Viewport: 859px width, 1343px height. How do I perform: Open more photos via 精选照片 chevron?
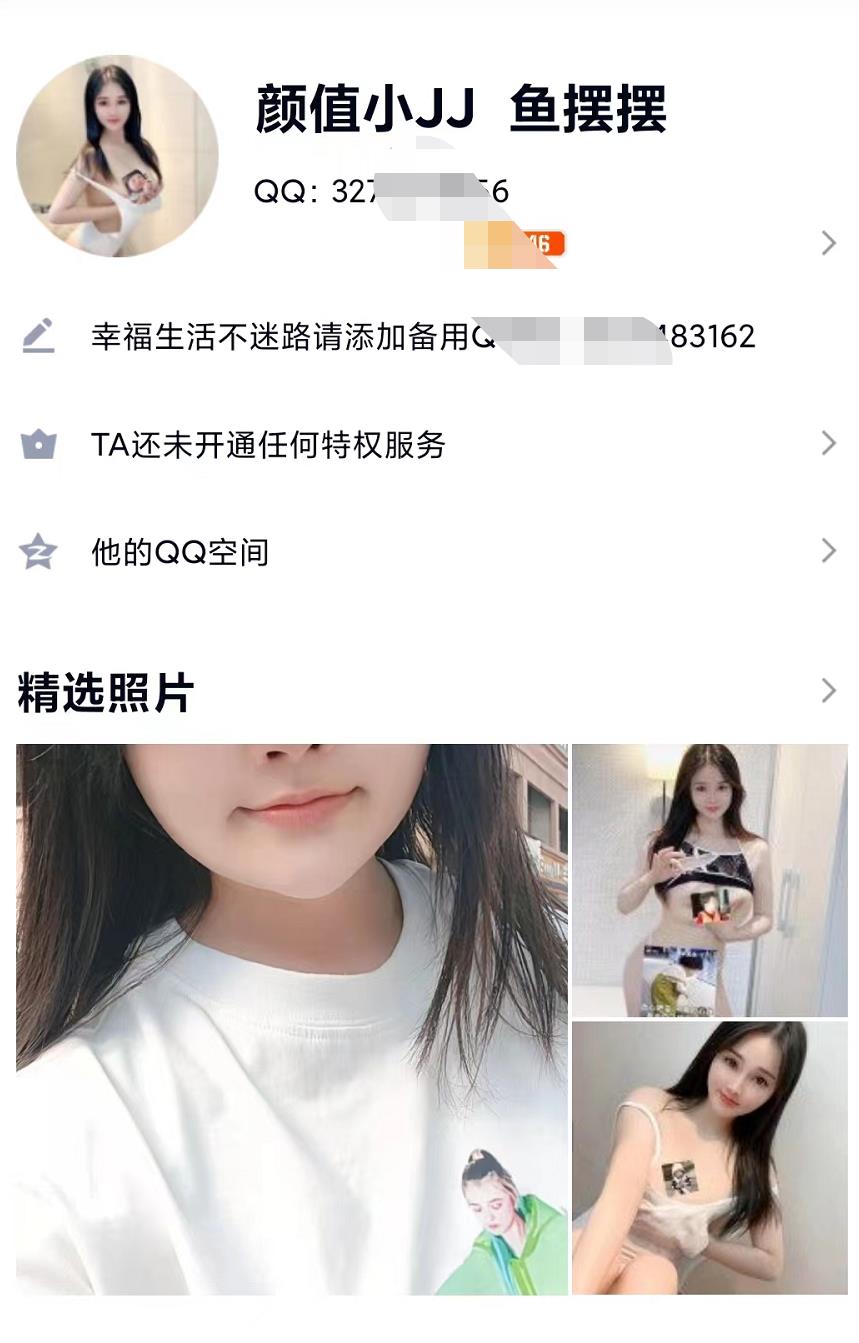828,690
